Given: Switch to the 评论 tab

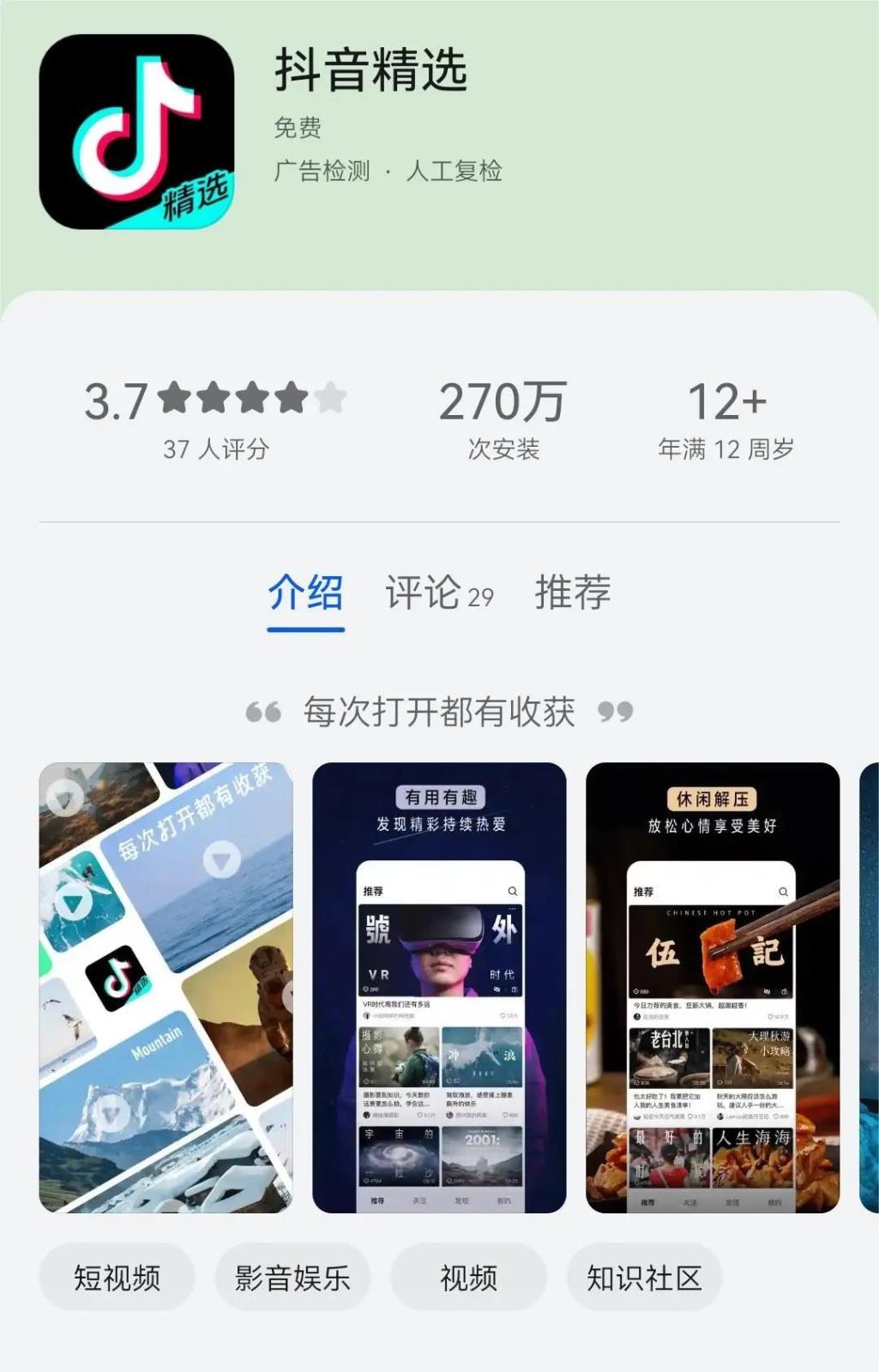Looking at the screenshot, I should 438,593.
